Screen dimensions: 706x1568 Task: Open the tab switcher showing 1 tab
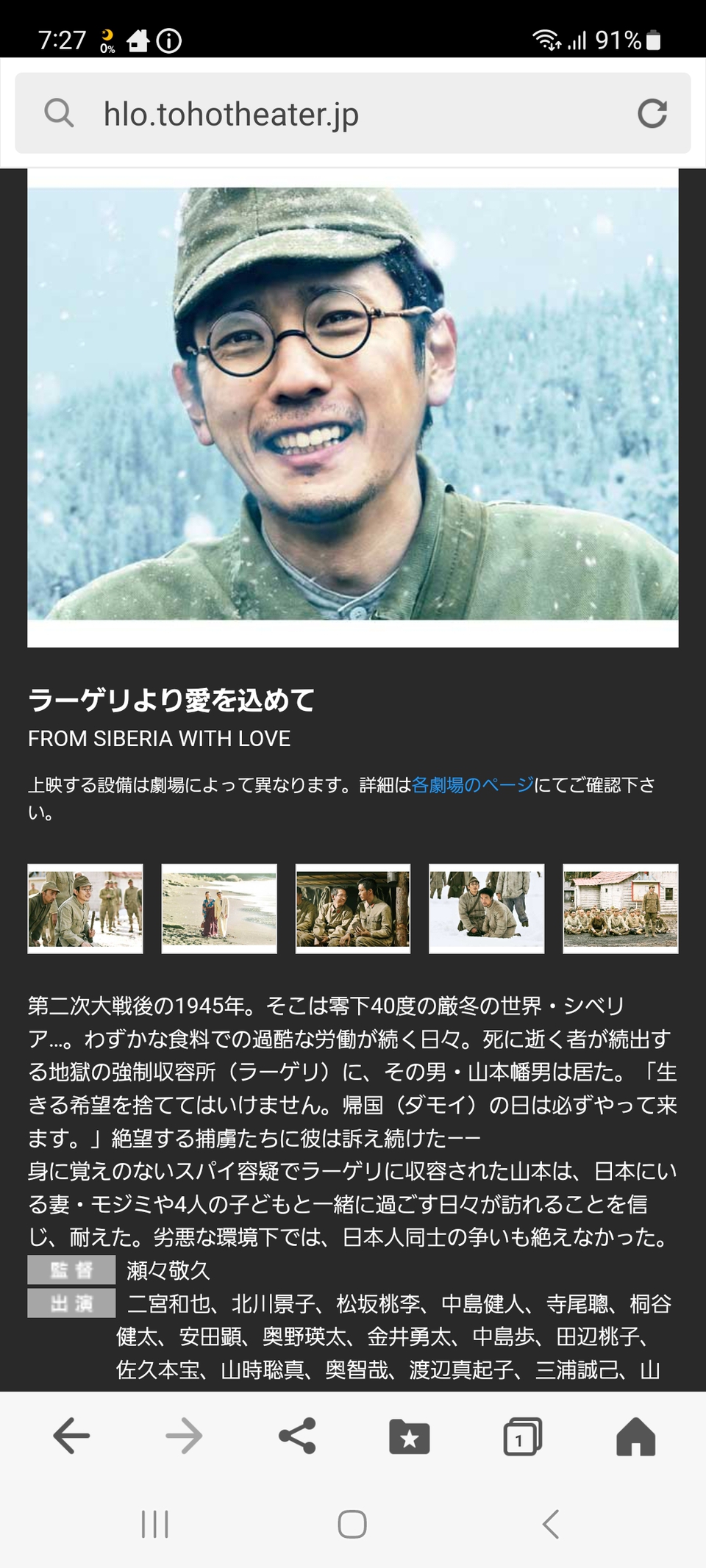coord(522,1436)
